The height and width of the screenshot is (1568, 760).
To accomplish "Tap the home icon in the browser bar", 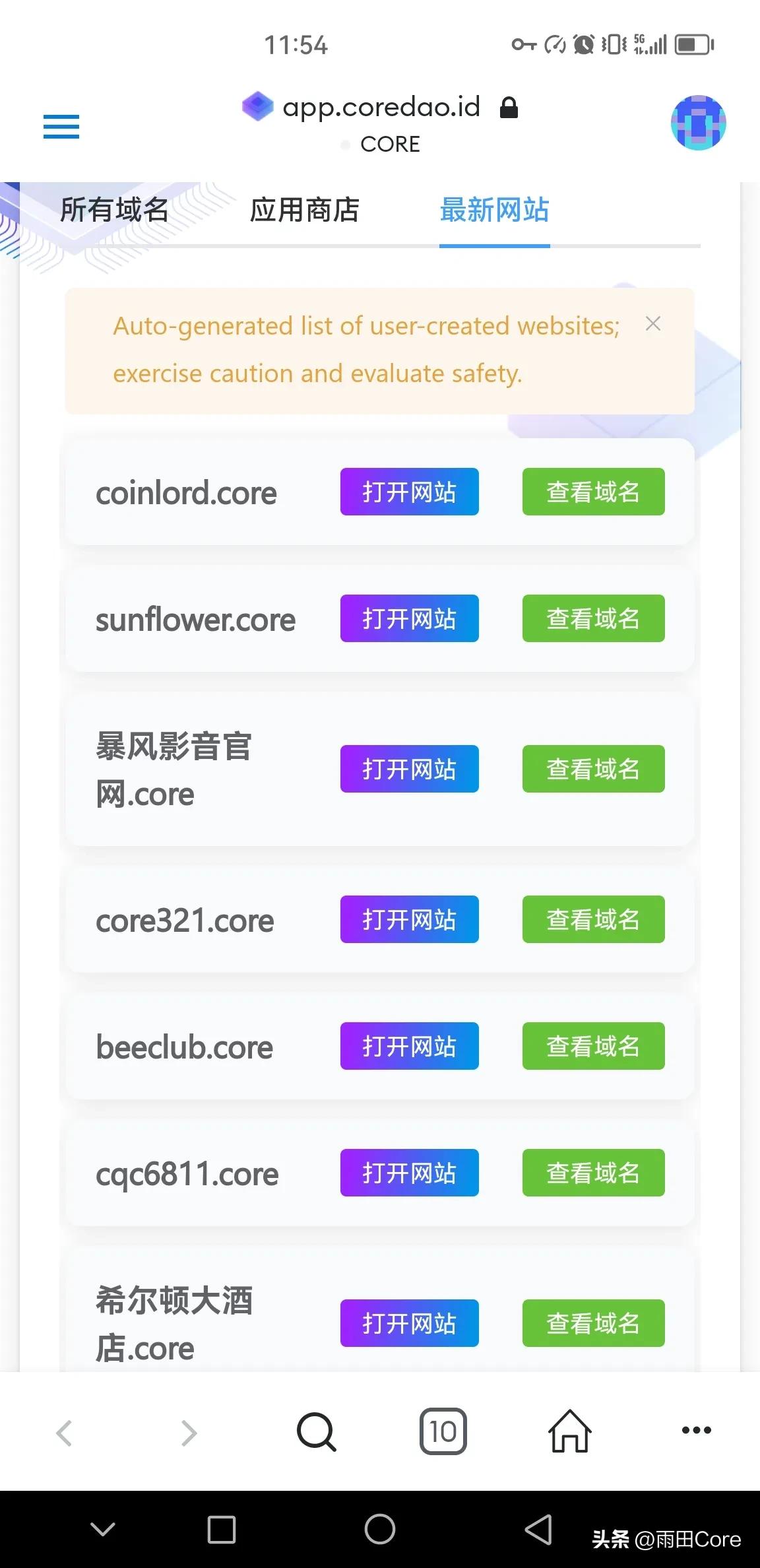I will [x=570, y=1430].
